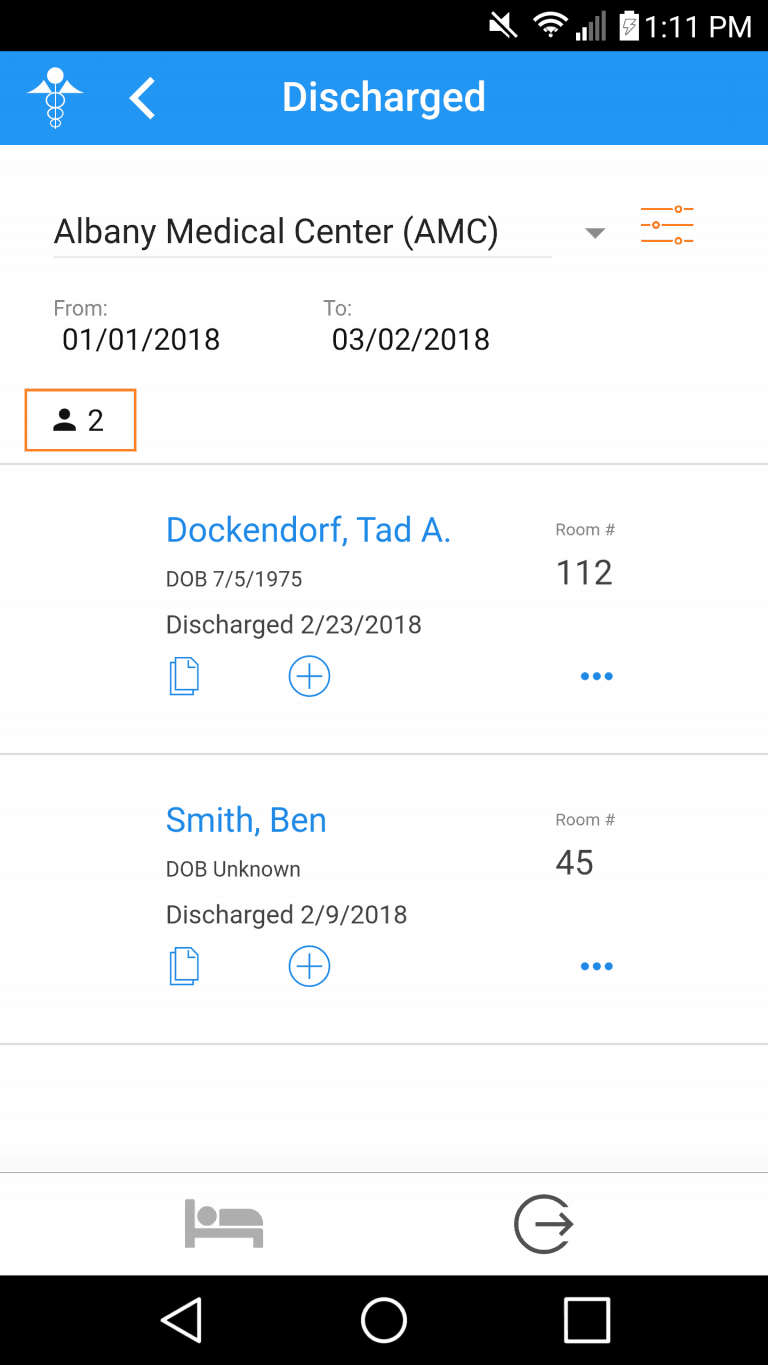Open patient Dockendorf, Tad A.
The height and width of the screenshot is (1365, 768).
pos(308,530)
